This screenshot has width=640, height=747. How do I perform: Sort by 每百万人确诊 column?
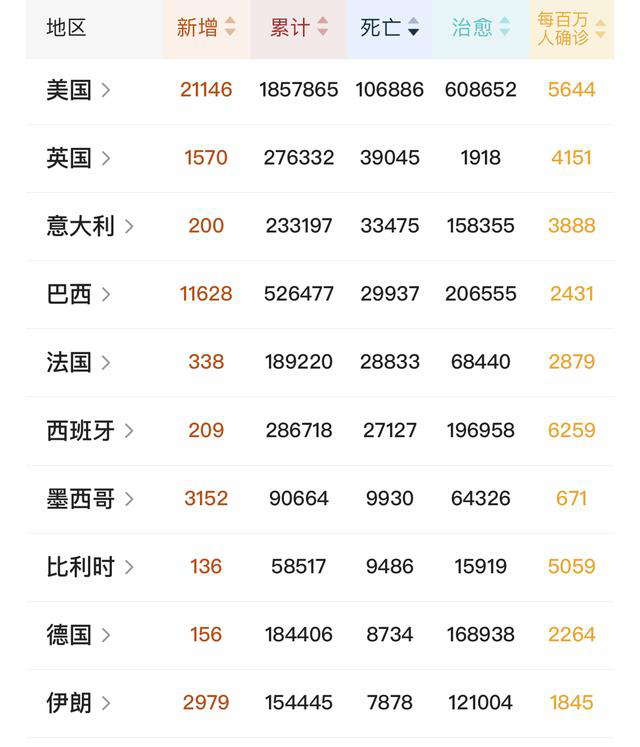(x=571, y=28)
